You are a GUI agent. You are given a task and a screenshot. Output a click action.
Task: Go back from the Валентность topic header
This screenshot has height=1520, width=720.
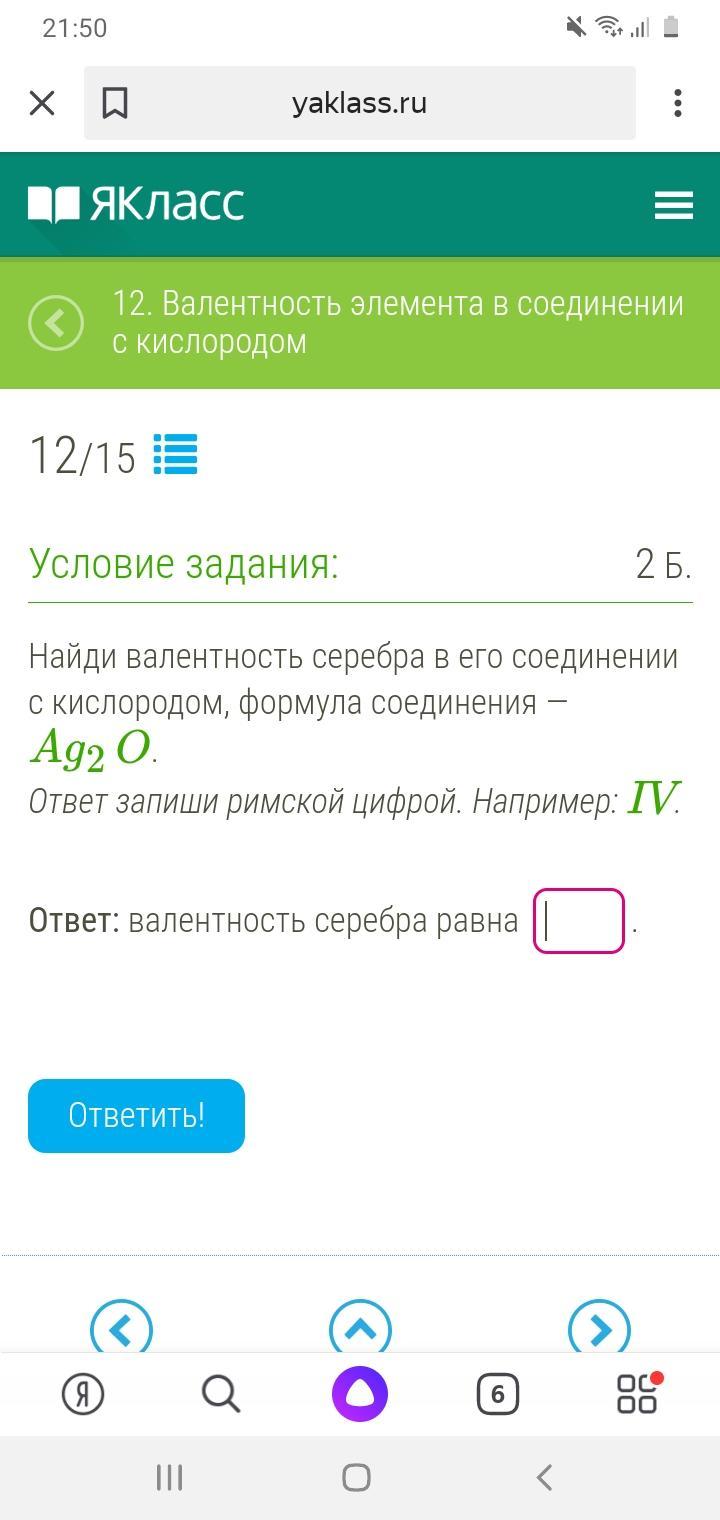pyautogui.click(x=56, y=323)
